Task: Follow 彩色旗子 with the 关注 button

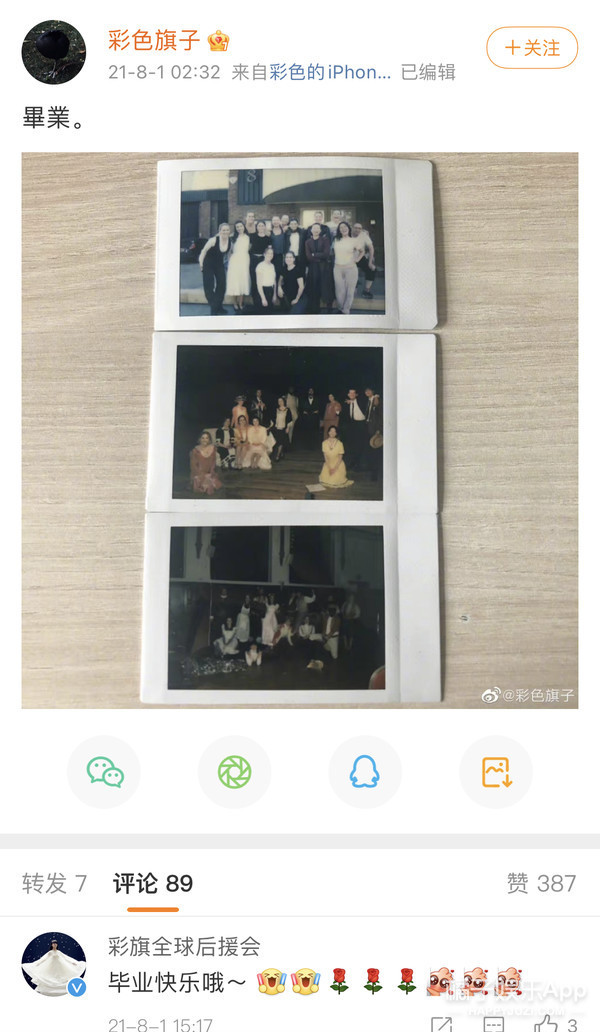Action: tap(531, 47)
